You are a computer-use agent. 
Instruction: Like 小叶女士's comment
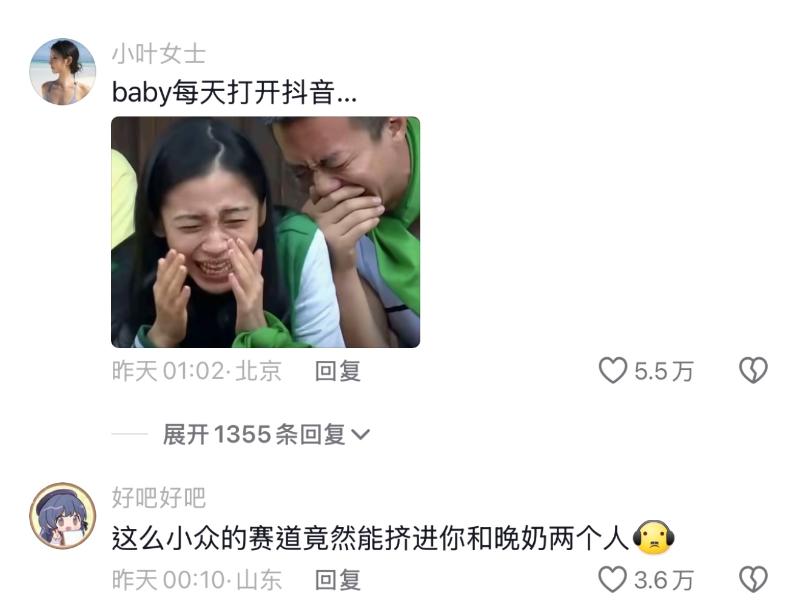click(612, 371)
